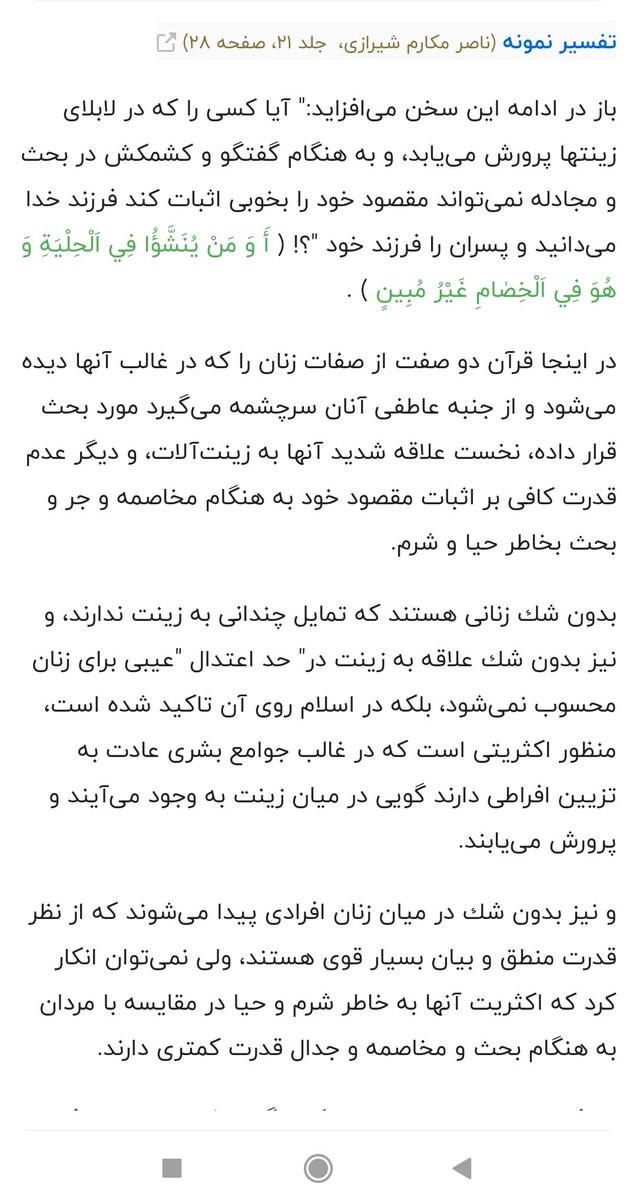Tap the external link icon beside the citation
The width and height of the screenshot is (636, 1200).
pyautogui.click(x=166, y=43)
